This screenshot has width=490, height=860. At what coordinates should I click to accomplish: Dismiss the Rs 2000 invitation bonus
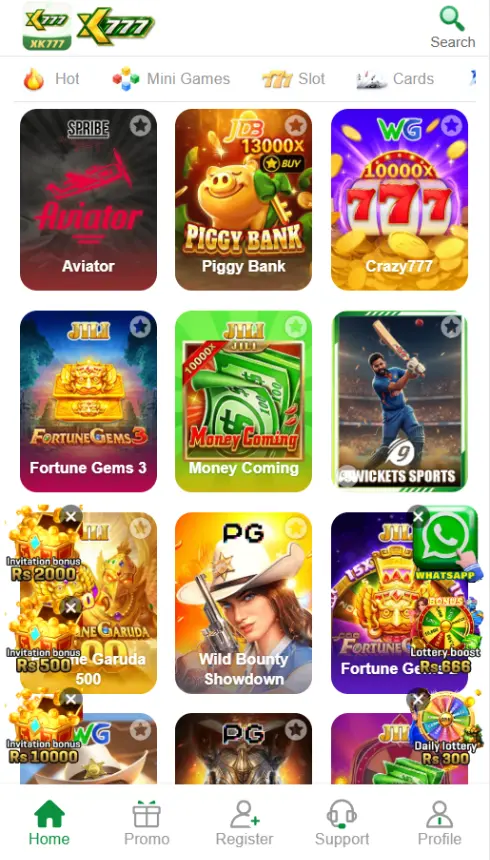(71, 516)
